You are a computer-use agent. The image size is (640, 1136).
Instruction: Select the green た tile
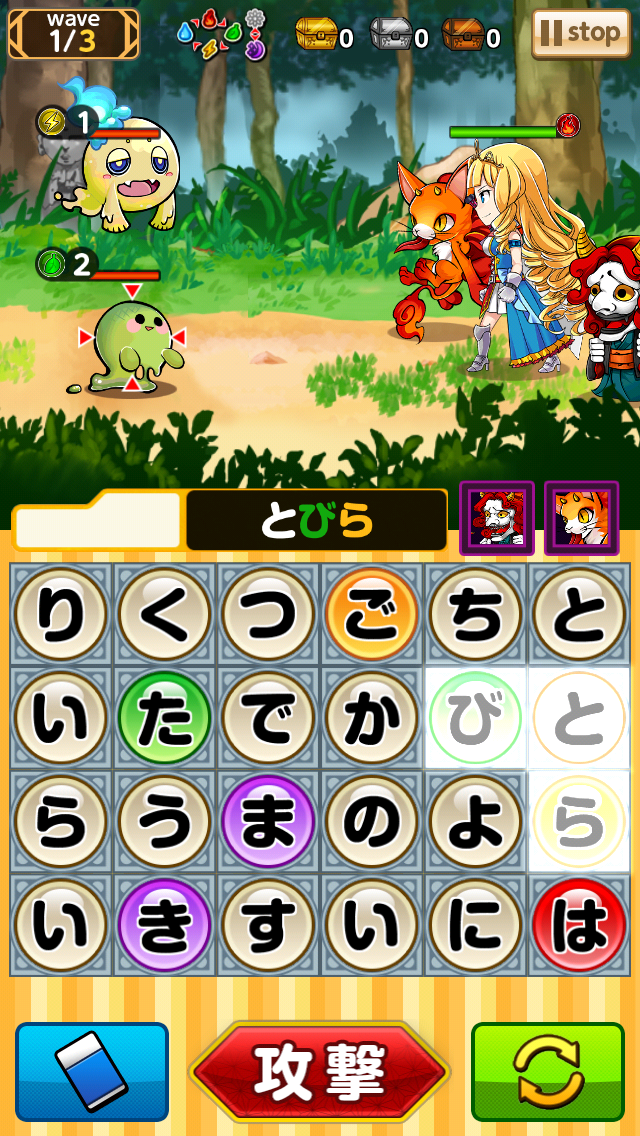click(165, 718)
